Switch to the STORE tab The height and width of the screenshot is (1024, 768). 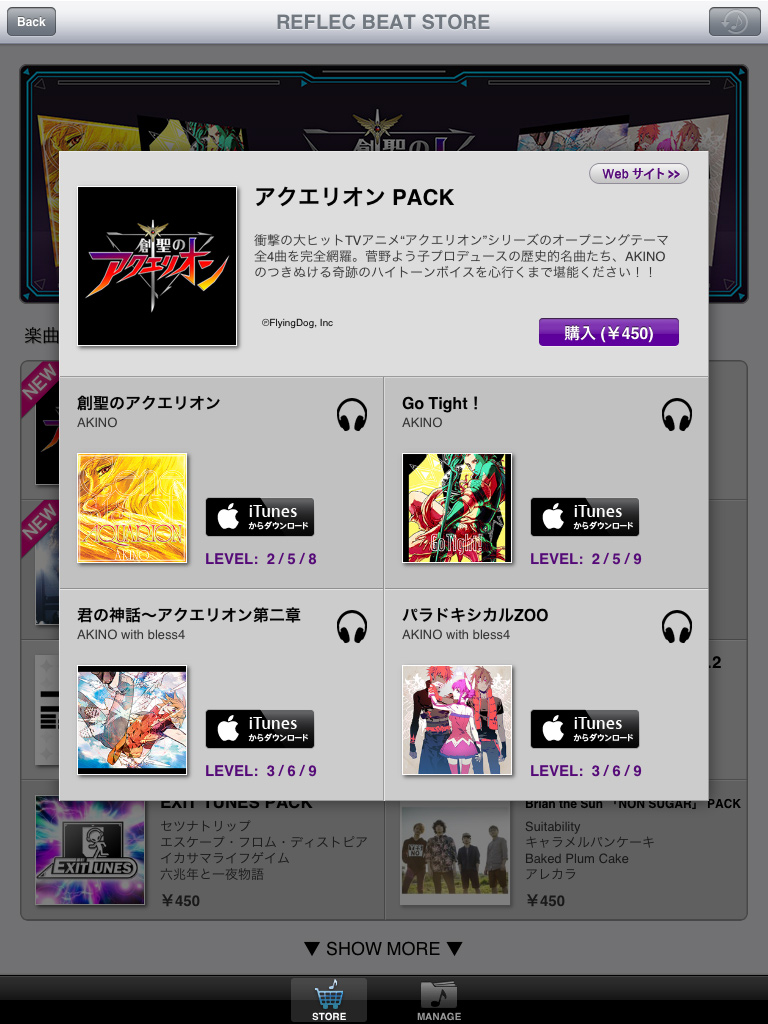(329, 1000)
